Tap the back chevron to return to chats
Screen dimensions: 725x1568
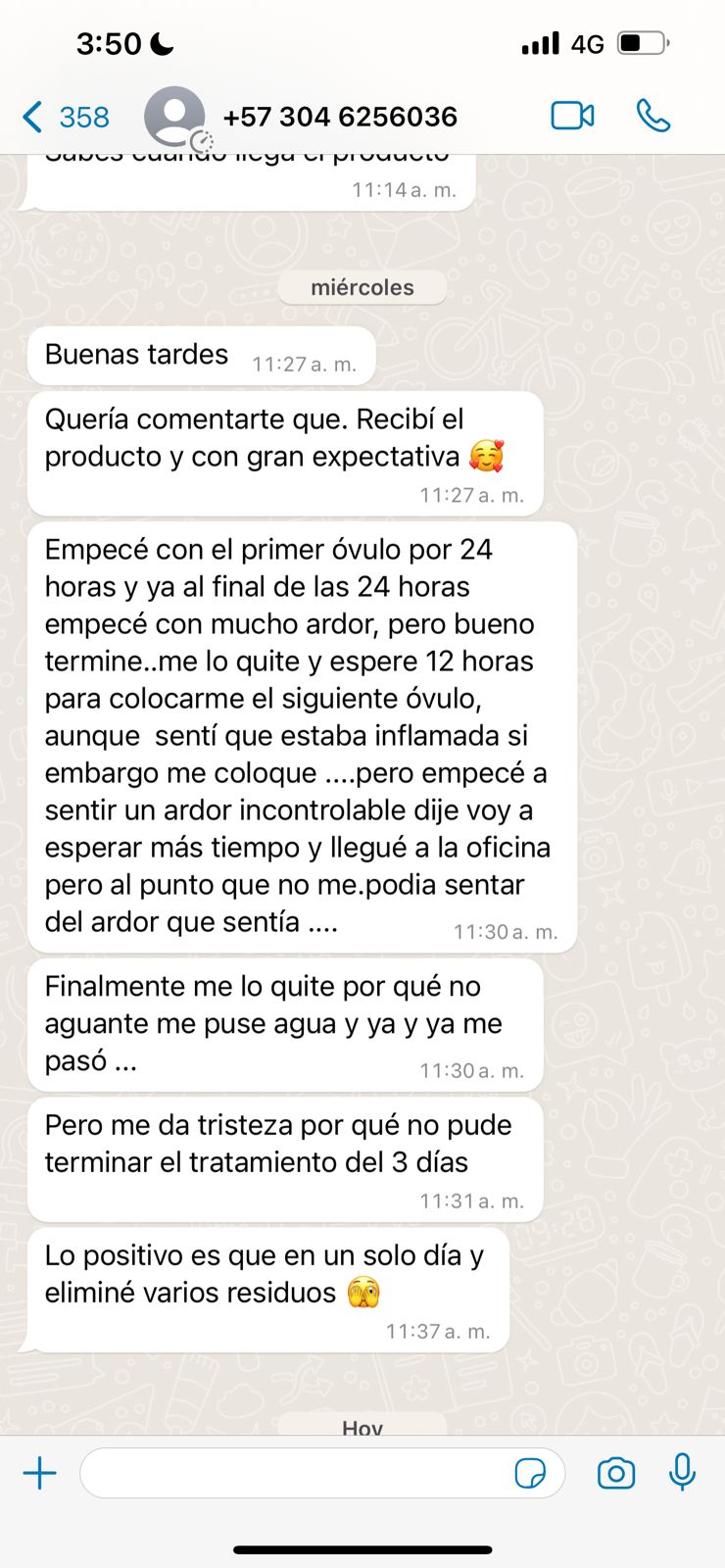[31, 116]
